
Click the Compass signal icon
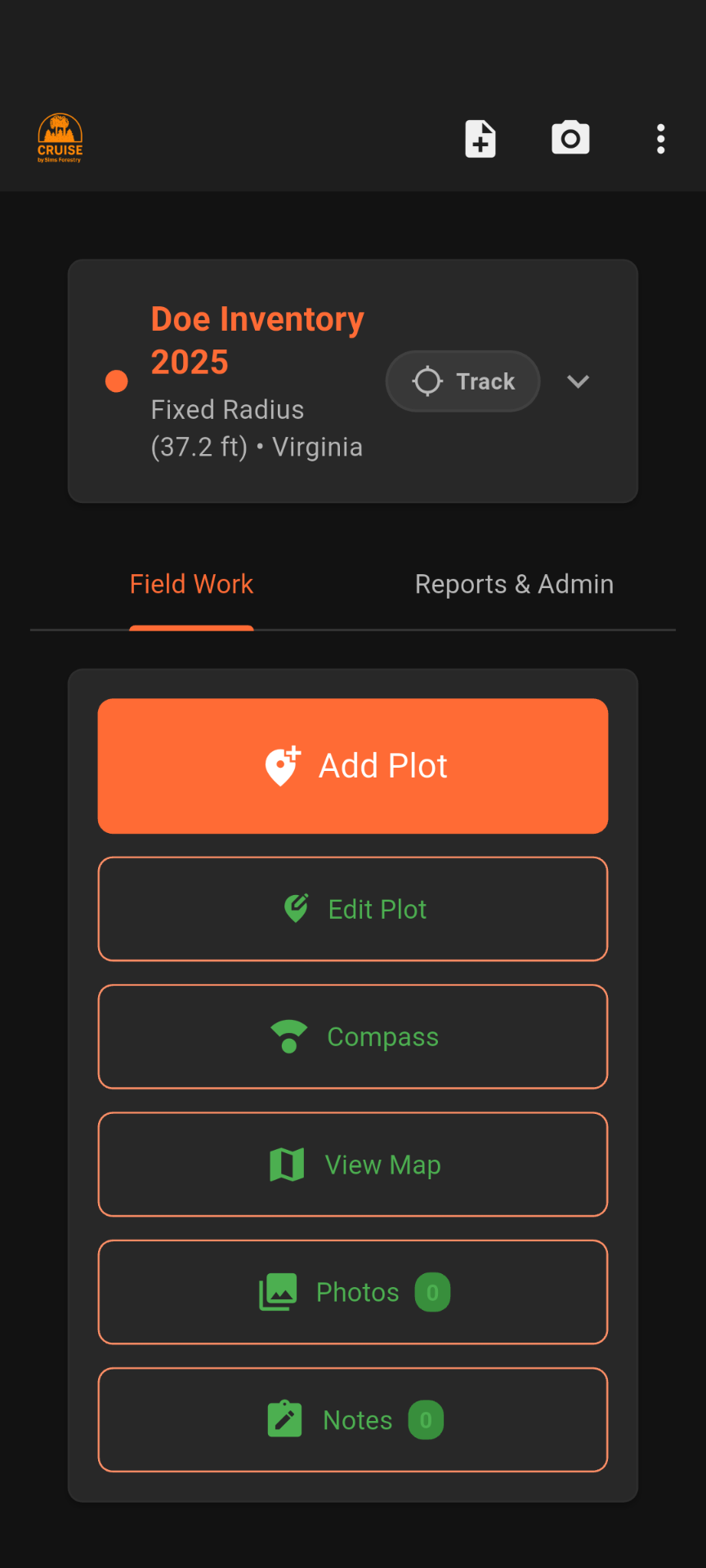tap(290, 1036)
